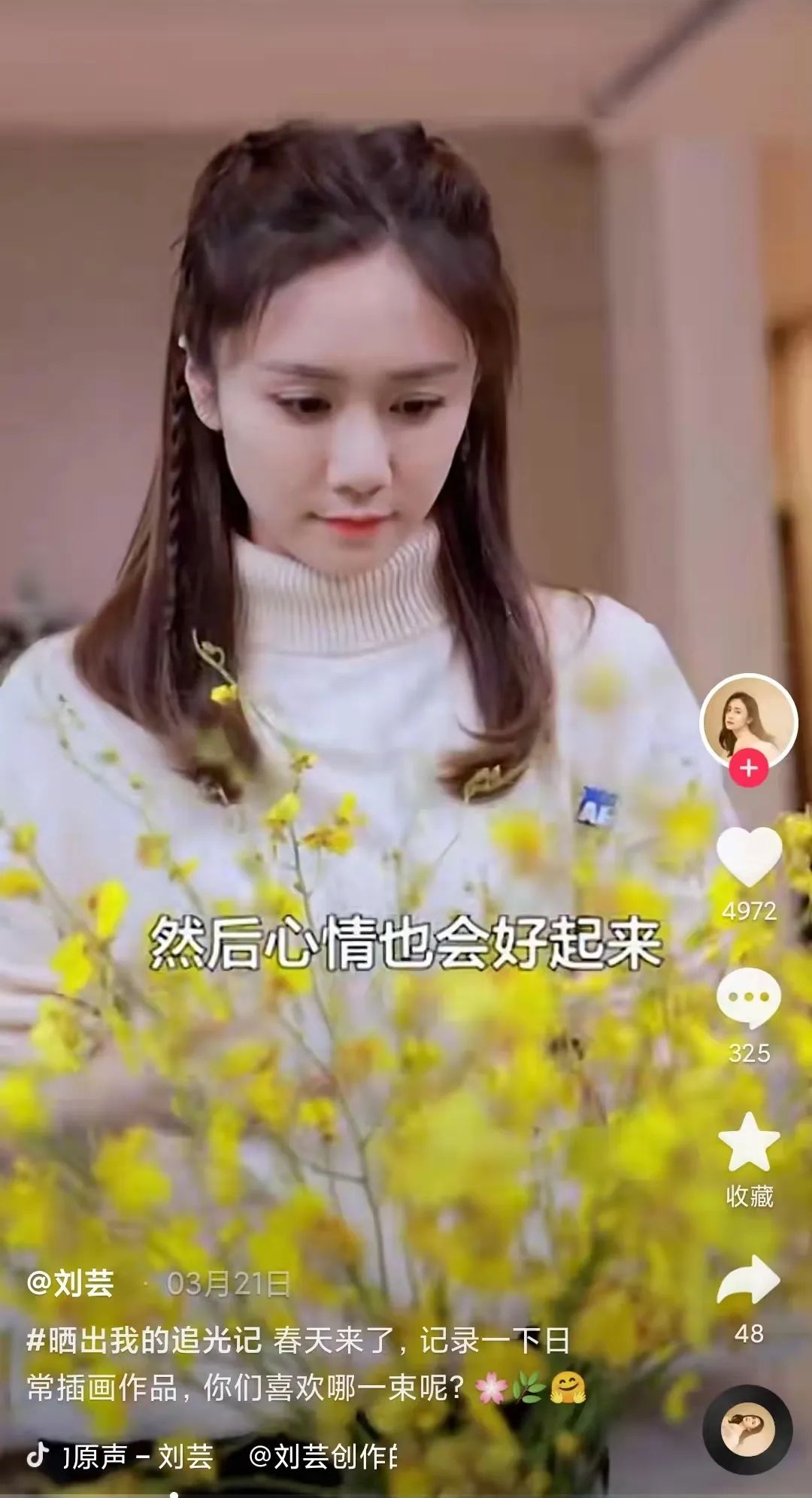Like this video with the heart
Viewport: 812px width, 1498px height.
coord(749,857)
